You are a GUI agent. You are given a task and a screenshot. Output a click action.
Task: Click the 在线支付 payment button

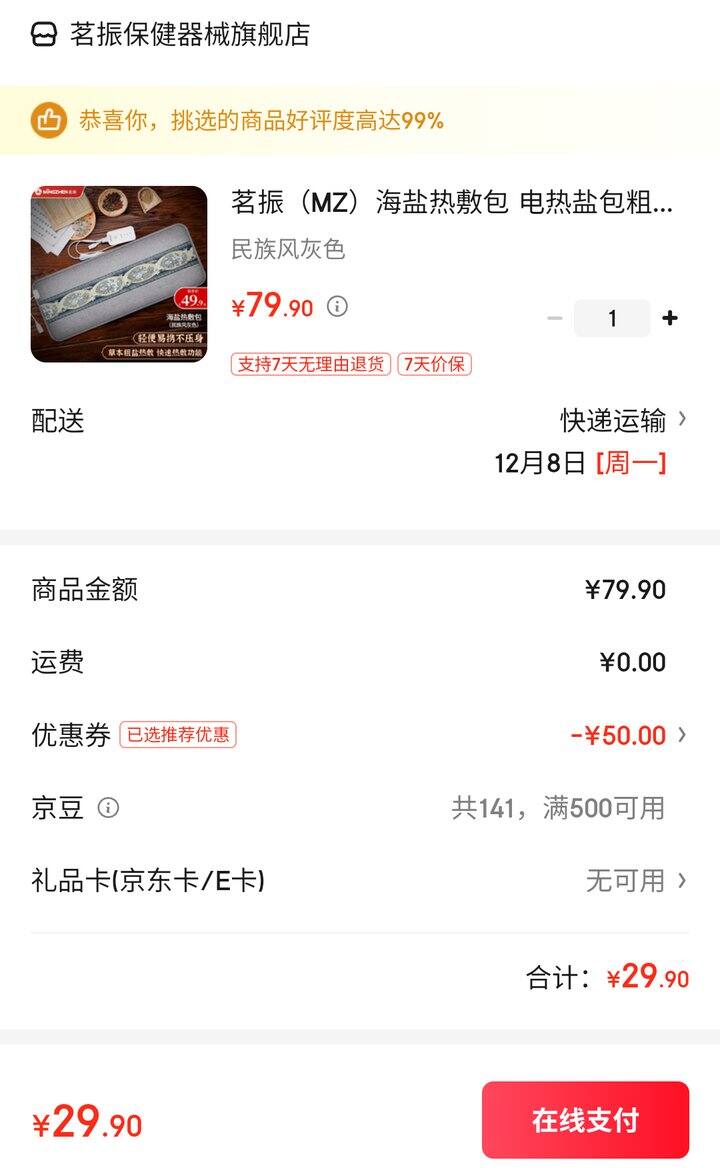tap(586, 1120)
